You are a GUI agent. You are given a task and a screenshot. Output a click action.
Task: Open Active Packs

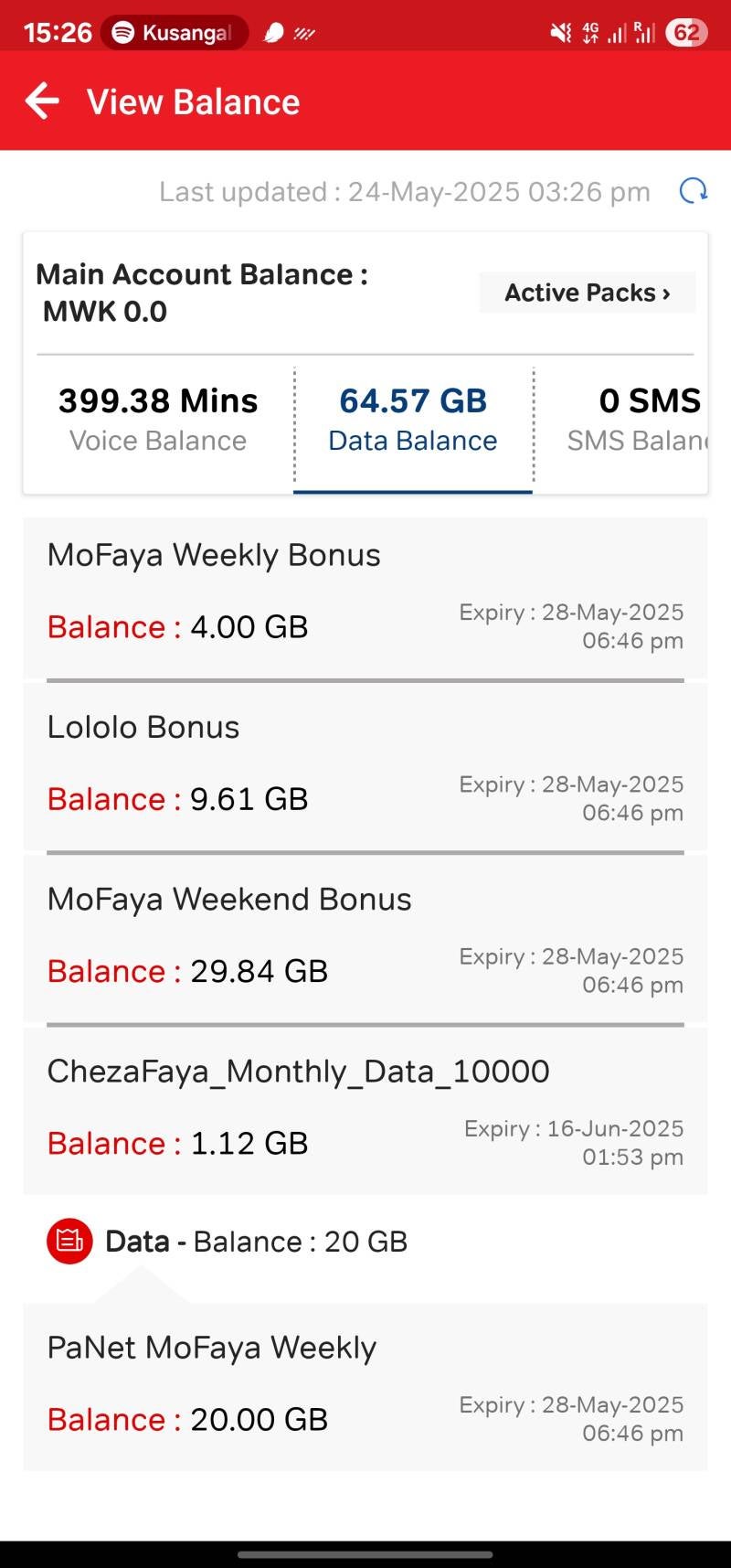pyautogui.click(x=588, y=293)
